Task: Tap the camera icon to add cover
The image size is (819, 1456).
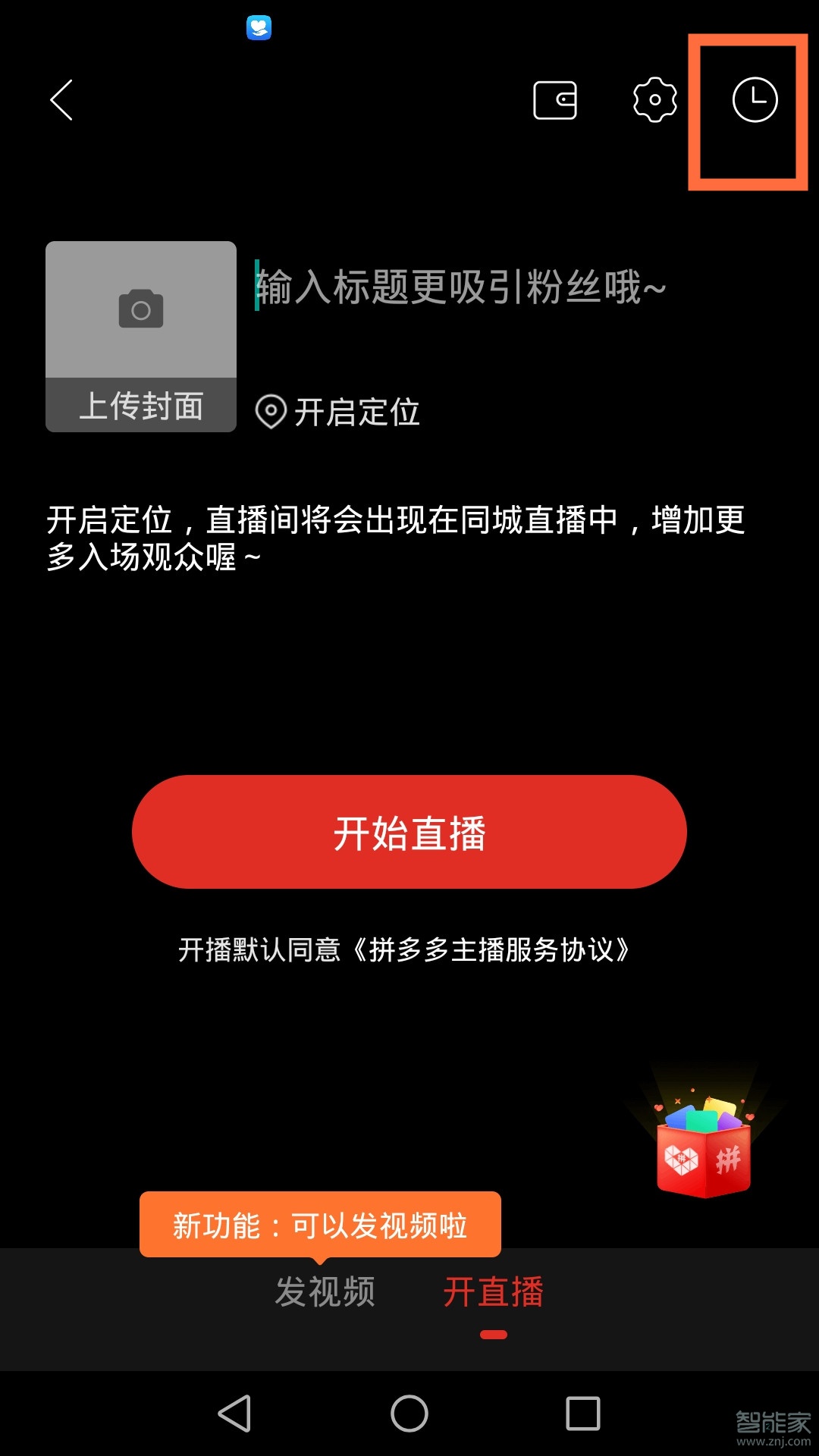Action: point(141,309)
